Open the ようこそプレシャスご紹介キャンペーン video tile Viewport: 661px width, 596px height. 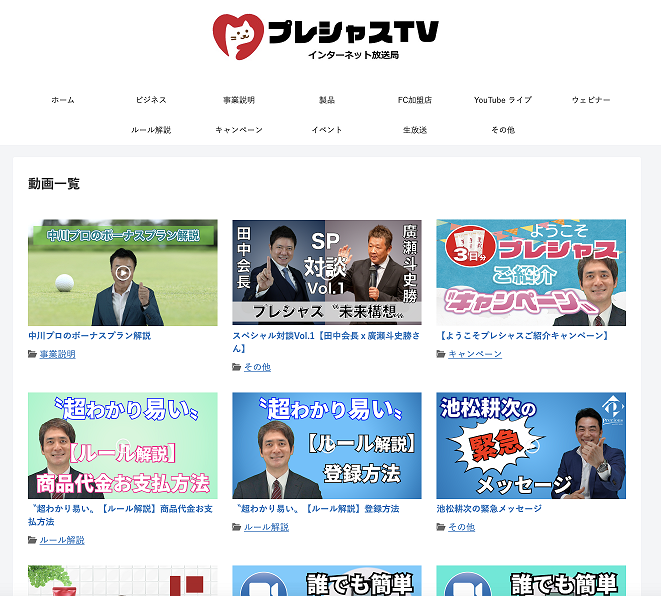coord(531,272)
